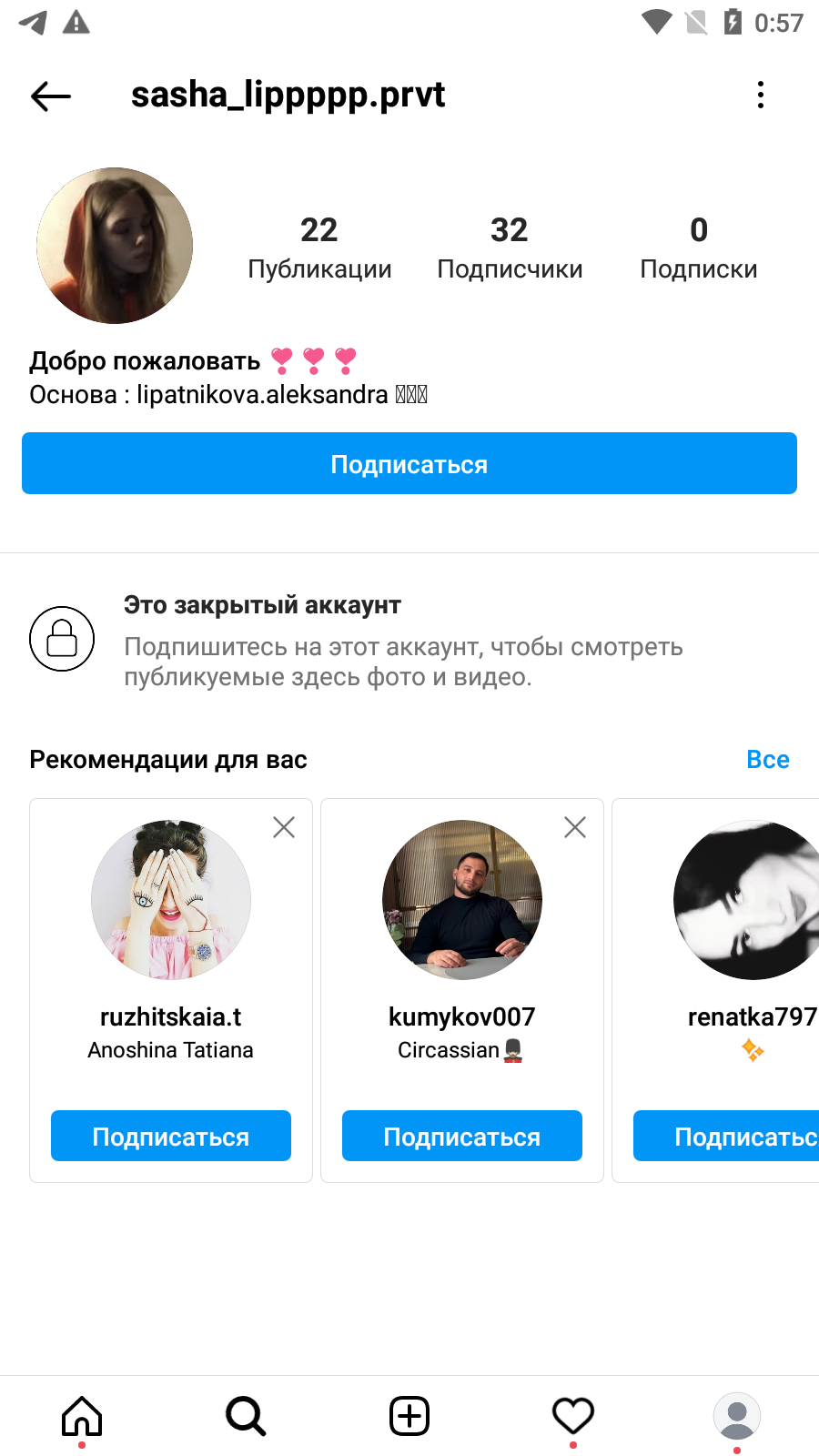
Task: Open the heart activity tab
Action: point(573,1416)
